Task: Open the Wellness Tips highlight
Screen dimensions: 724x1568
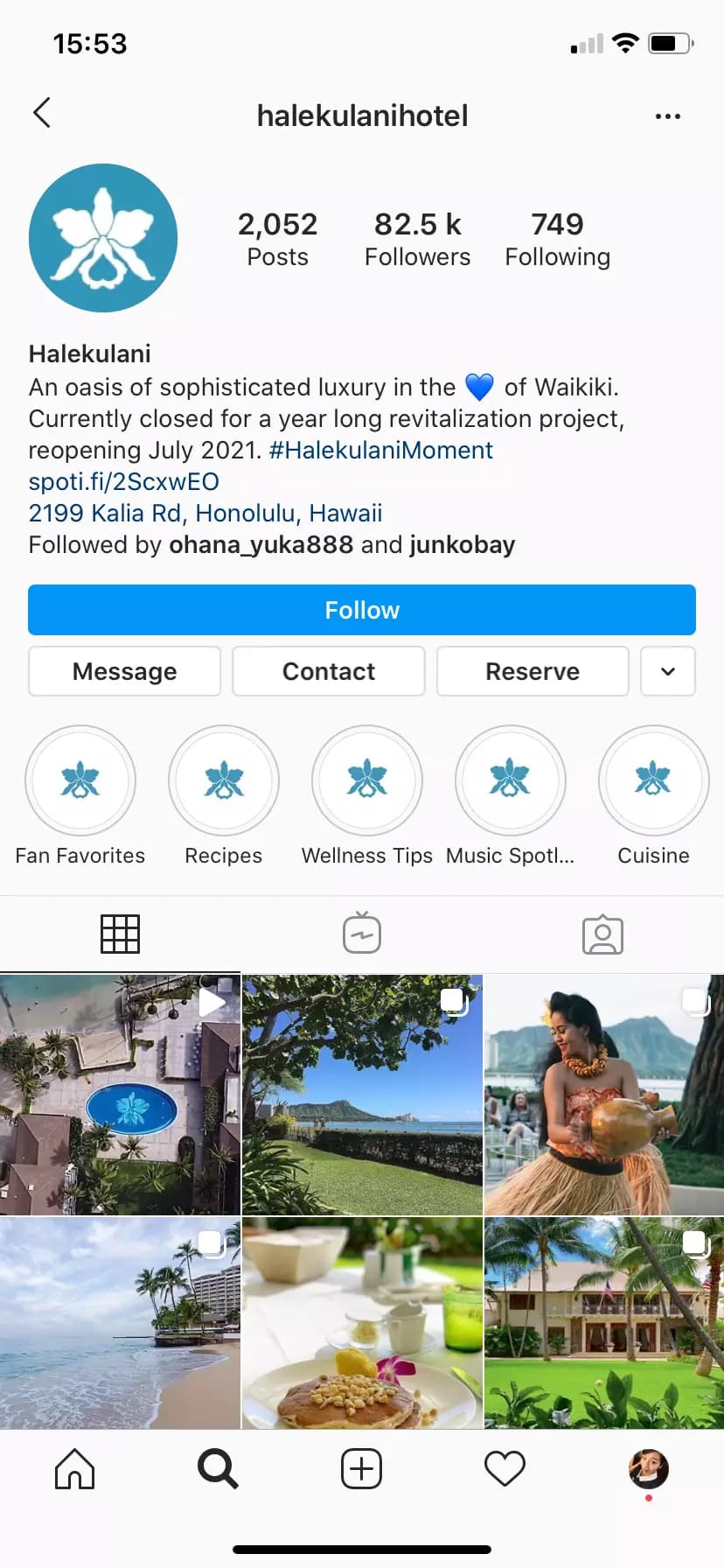Action: pyautogui.click(x=367, y=780)
